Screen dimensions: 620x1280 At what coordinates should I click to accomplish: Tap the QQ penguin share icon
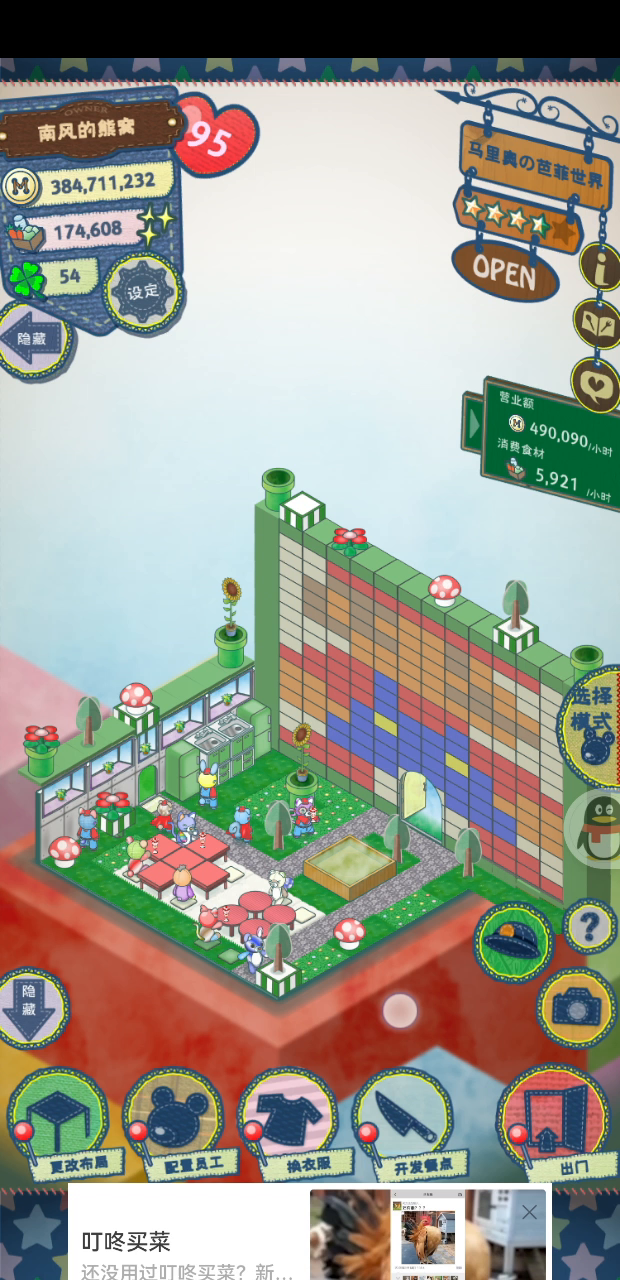click(x=596, y=828)
